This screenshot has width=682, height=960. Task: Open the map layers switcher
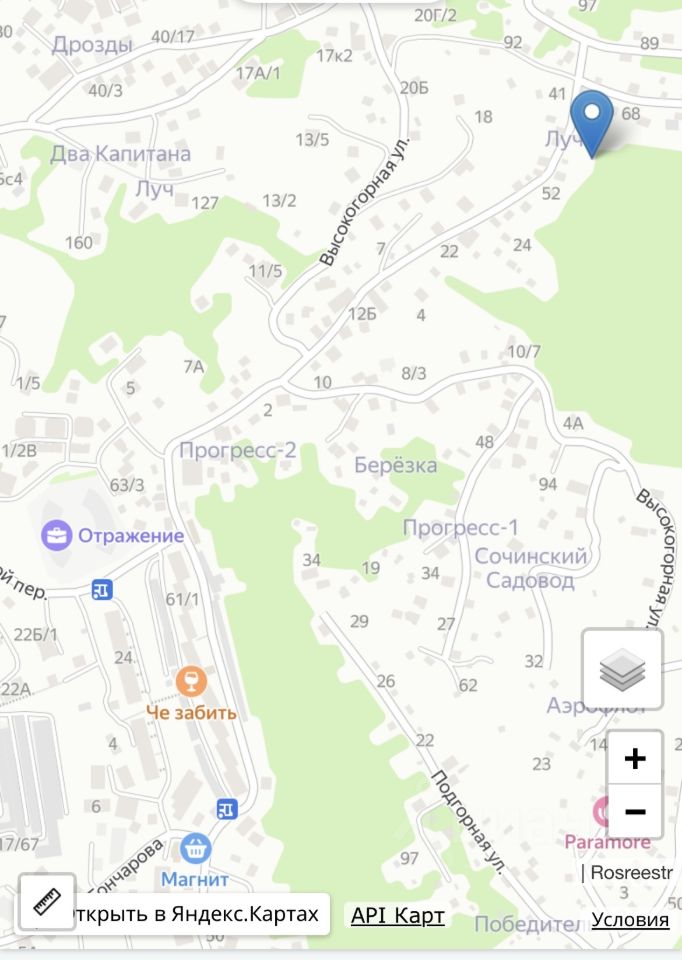(x=622, y=669)
